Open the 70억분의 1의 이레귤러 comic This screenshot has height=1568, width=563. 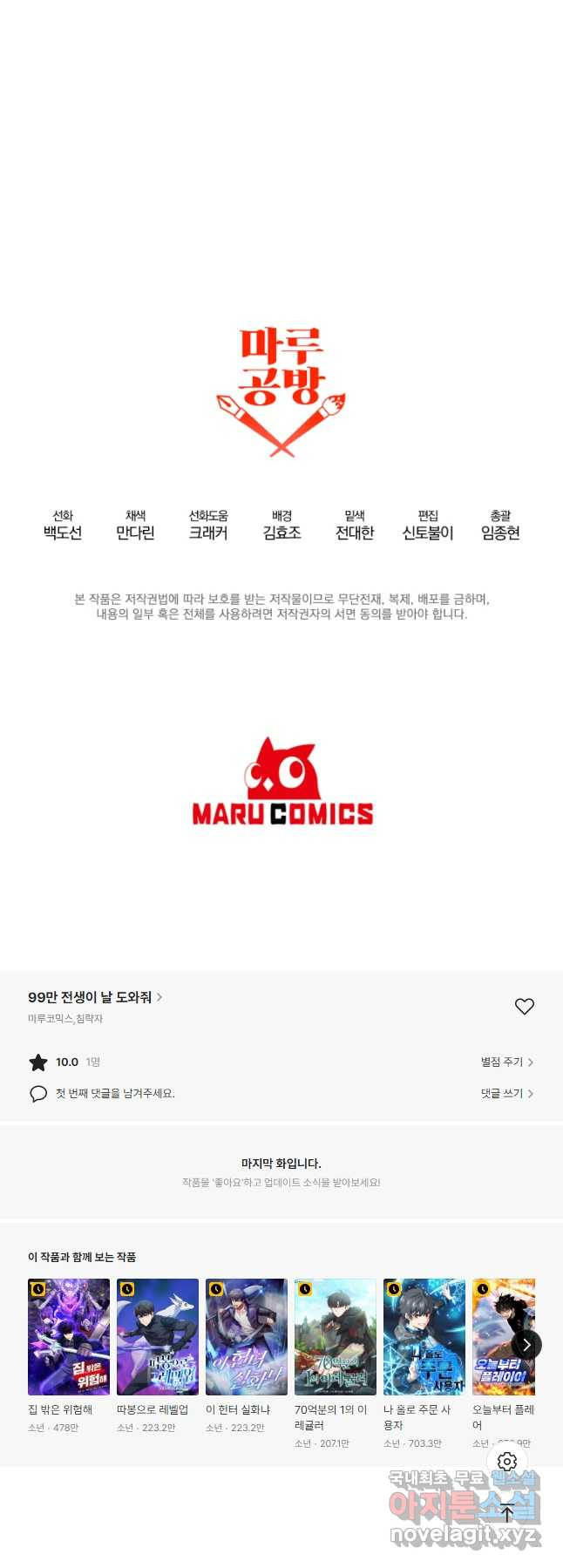tap(336, 1336)
